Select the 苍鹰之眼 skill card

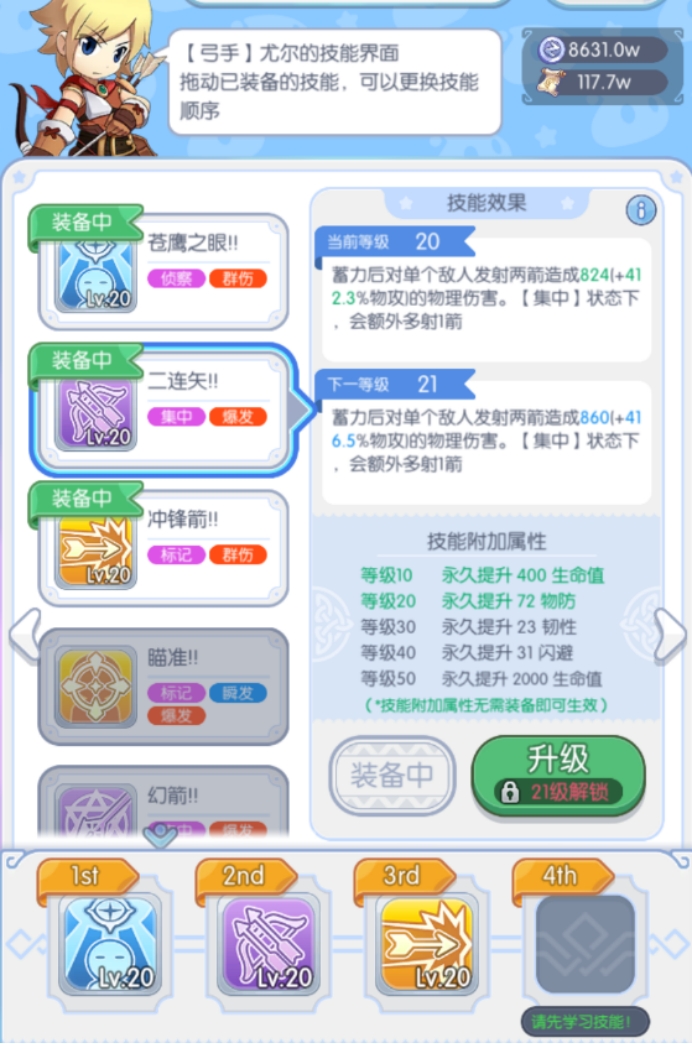coord(163,270)
